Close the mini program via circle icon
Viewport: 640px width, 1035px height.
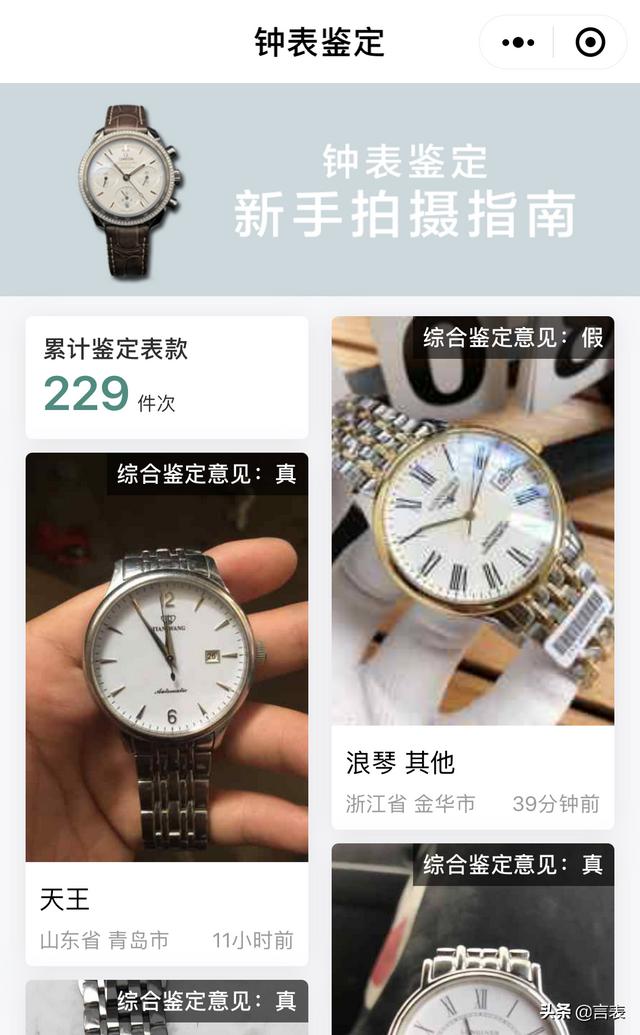tap(590, 42)
